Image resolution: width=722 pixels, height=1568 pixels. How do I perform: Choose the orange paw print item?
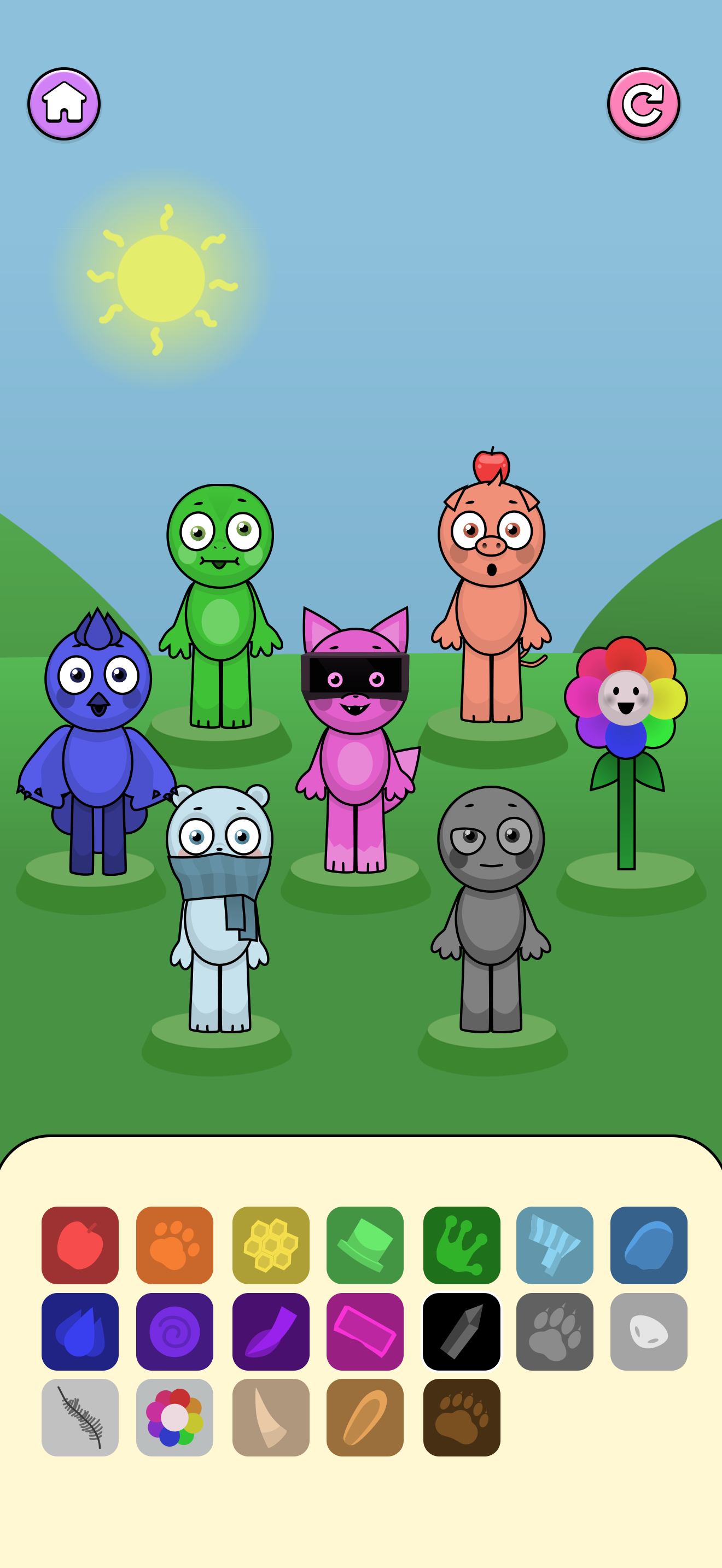point(174,1245)
